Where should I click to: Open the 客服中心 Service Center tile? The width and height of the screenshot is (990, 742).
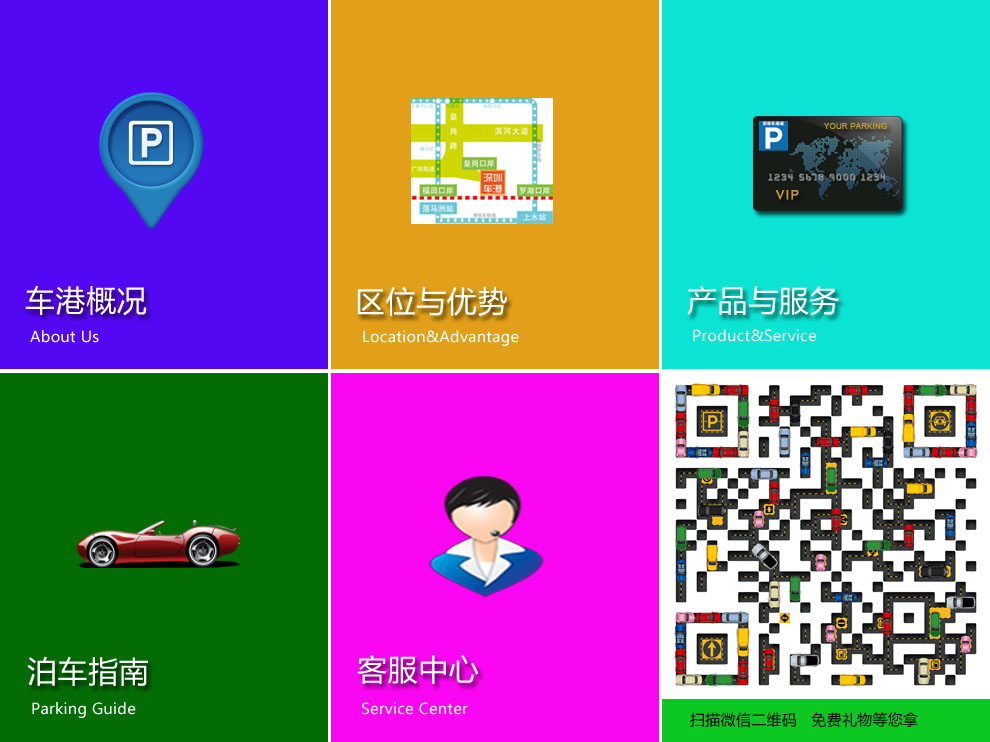tap(494, 557)
